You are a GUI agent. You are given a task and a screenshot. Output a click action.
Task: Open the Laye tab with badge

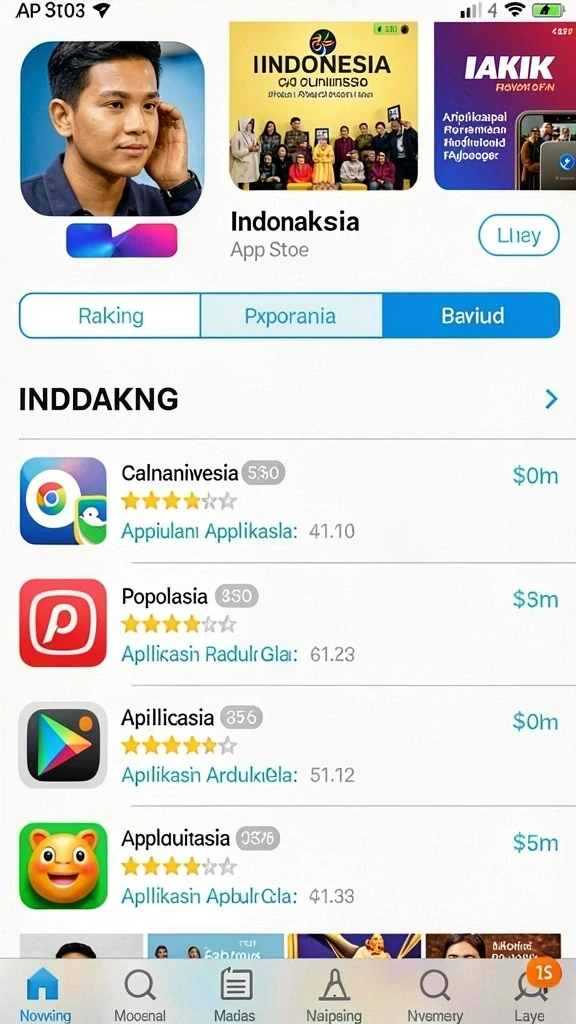(530, 993)
